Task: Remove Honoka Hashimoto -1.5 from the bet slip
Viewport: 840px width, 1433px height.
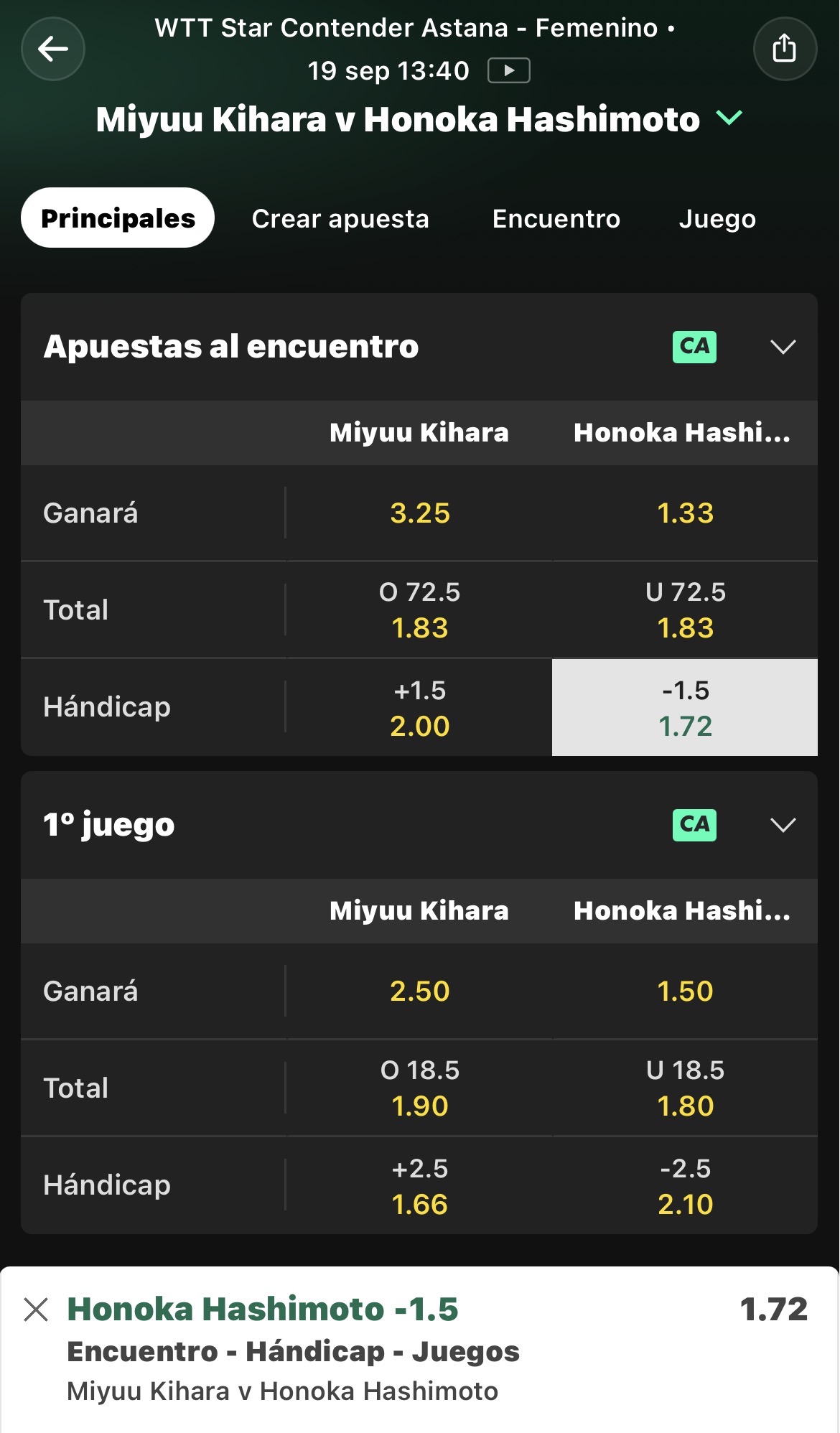Action: [36, 1310]
